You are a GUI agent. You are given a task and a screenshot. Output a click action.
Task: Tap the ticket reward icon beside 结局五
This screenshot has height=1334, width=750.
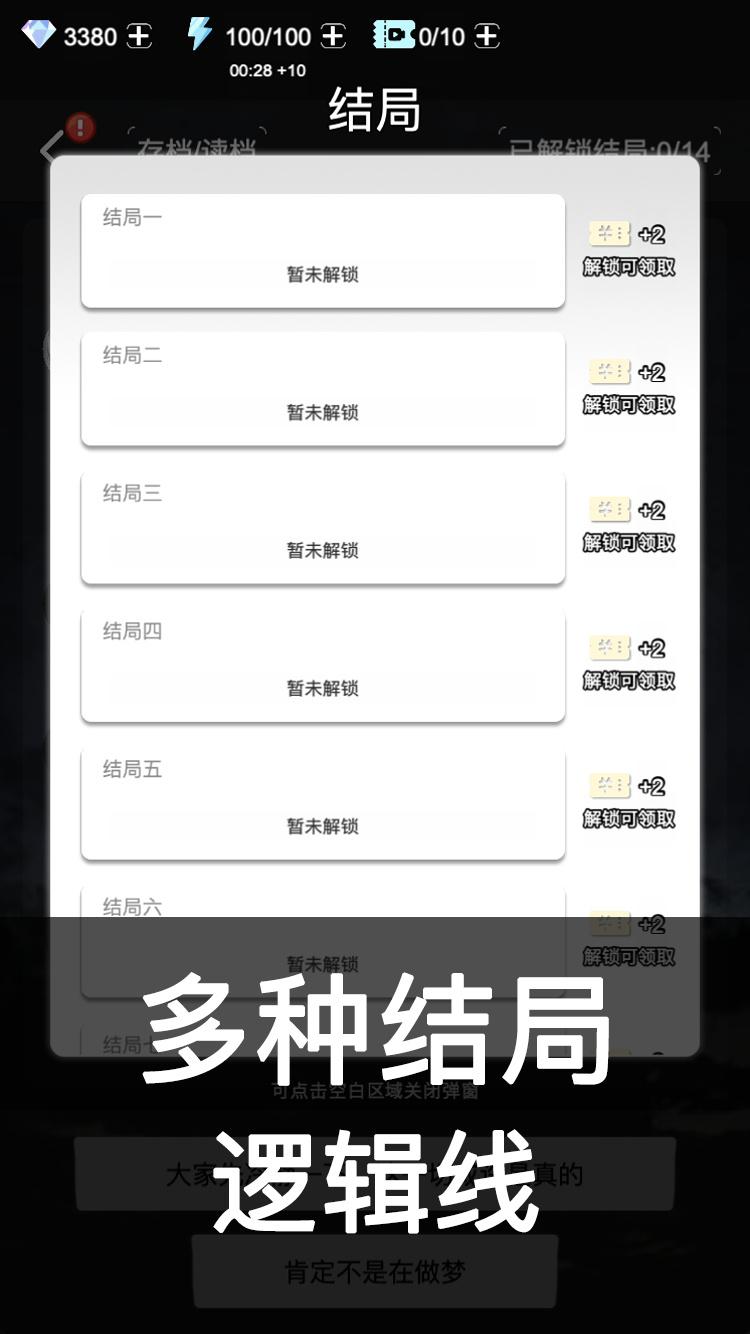[609, 784]
